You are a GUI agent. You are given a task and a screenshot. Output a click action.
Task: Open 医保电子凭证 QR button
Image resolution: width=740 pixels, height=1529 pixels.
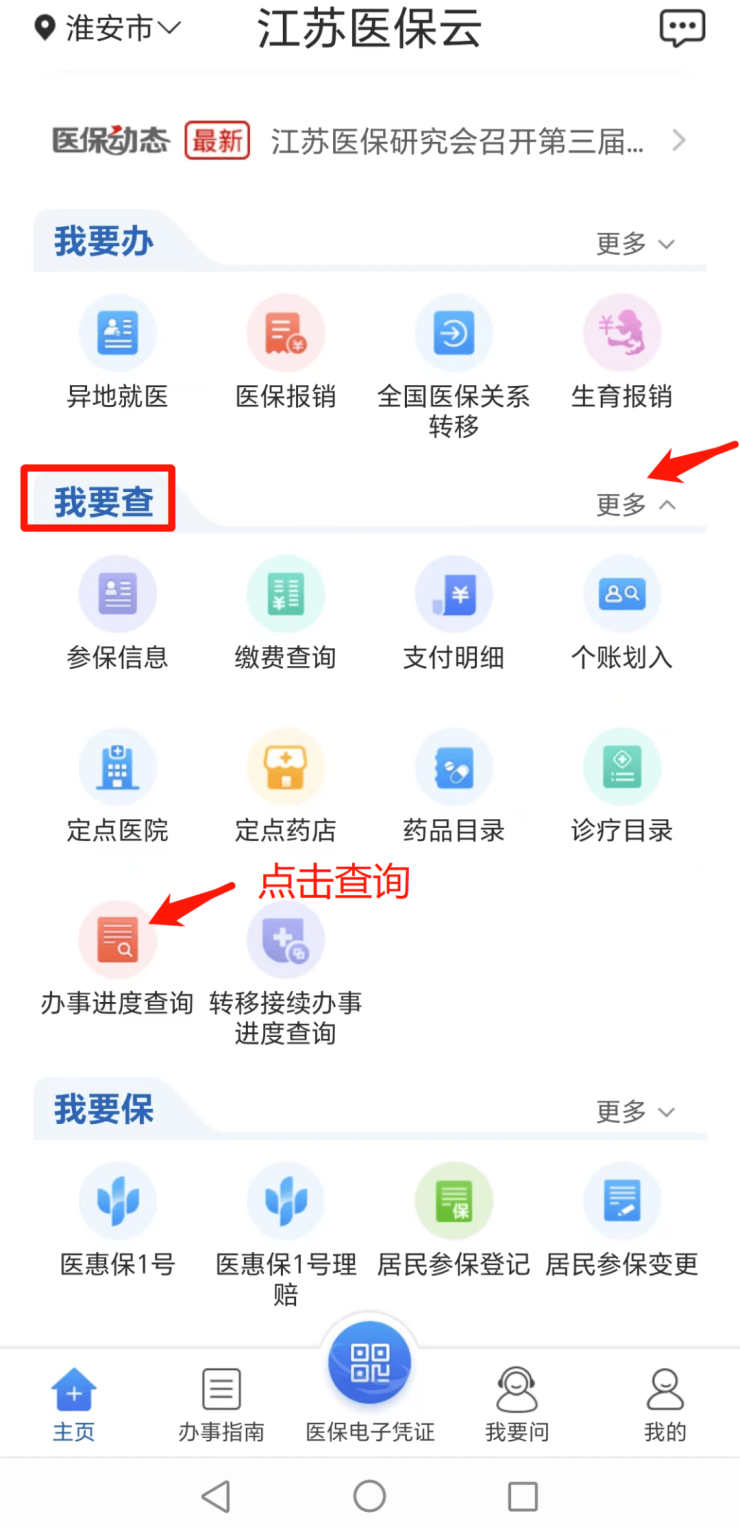(x=370, y=1365)
